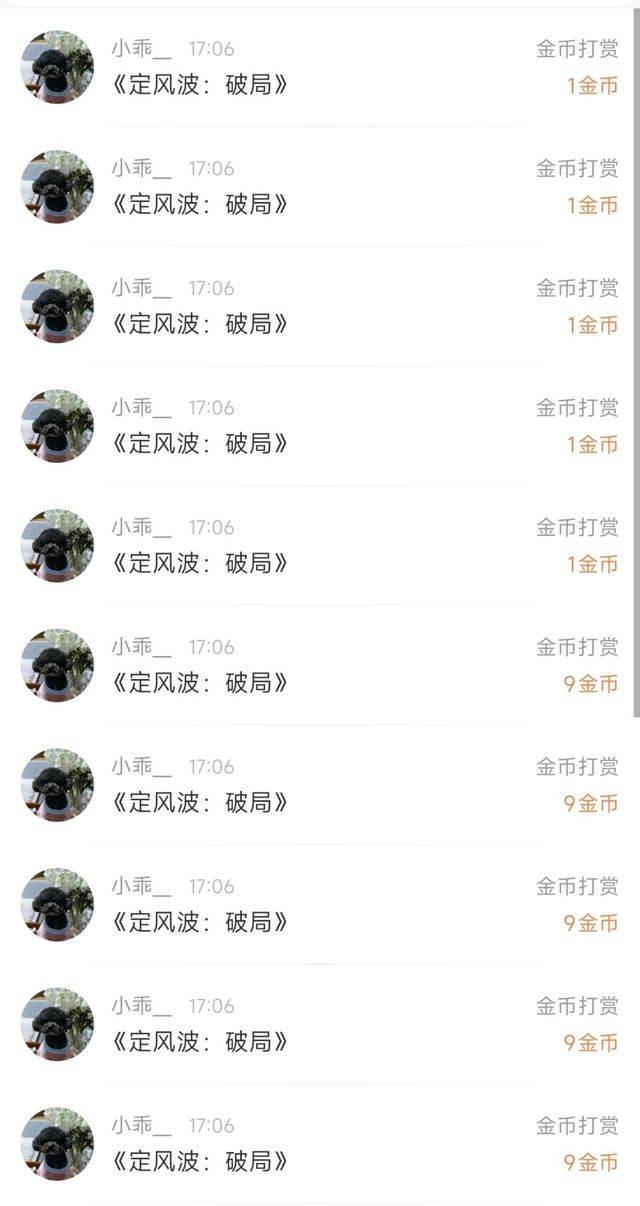View 小乖__'s avatar on the topmost row
640x1206 pixels.
pos(57,67)
